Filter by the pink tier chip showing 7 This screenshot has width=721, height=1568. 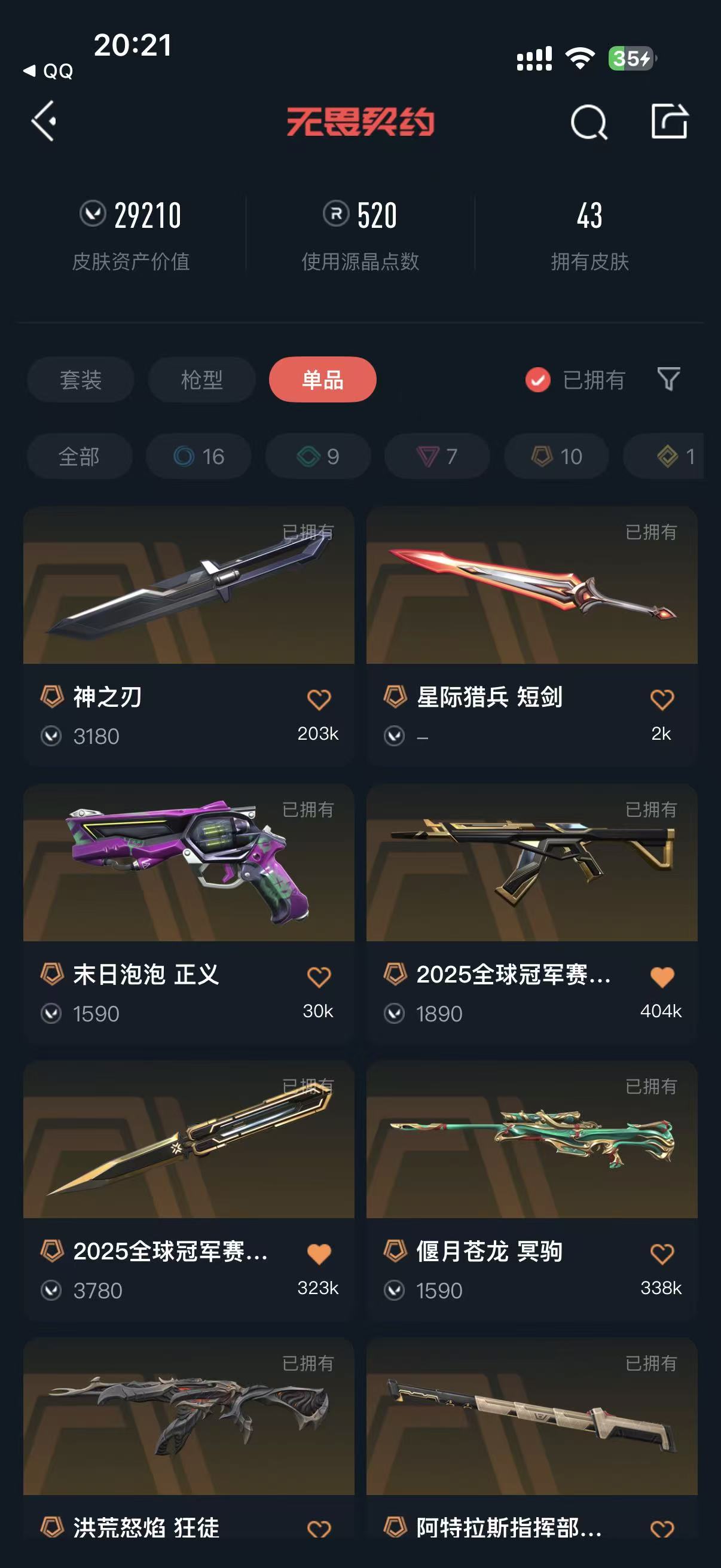[437, 456]
